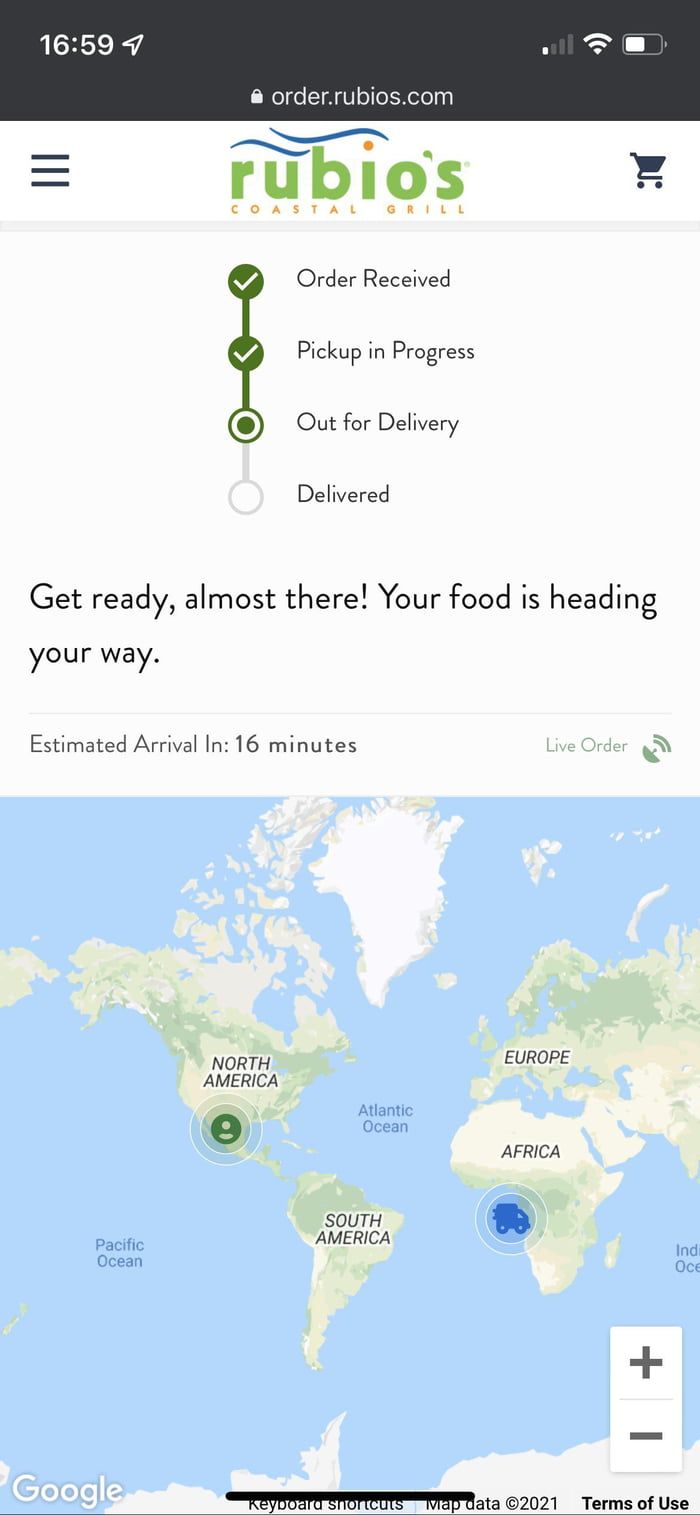Viewport: 700px width, 1515px height.
Task: Zoom out on the map
Action: pyautogui.click(x=645, y=1436)
